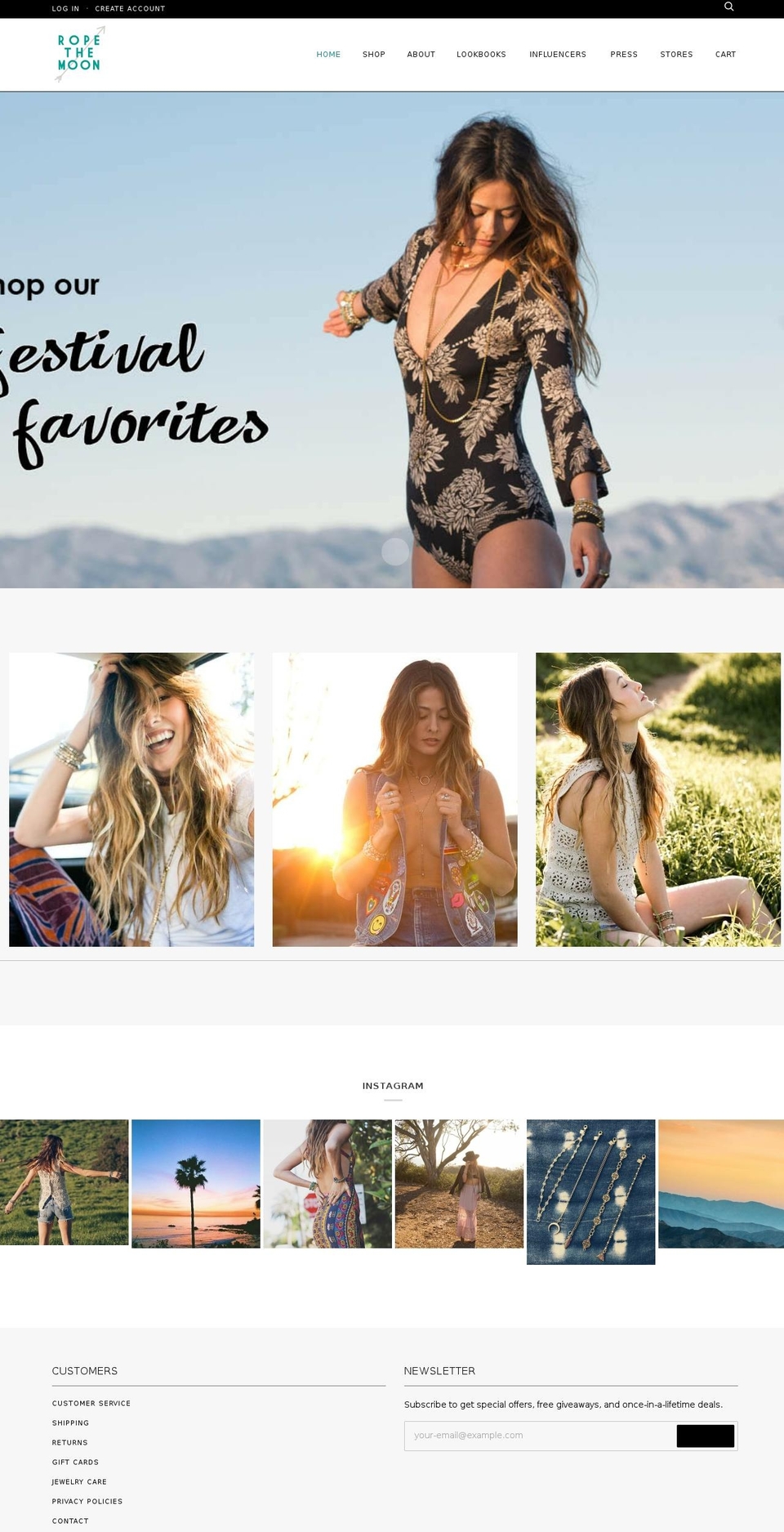This screenshot has width=784, height=1532.
Task: Click the girl sitting in grass photo
Action: pos(658,798)
